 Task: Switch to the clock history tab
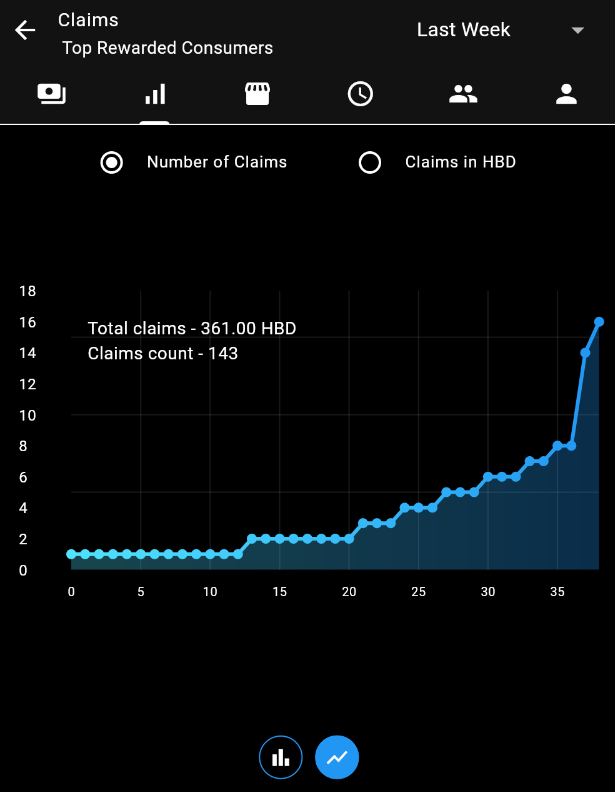[x=360, y=94]
